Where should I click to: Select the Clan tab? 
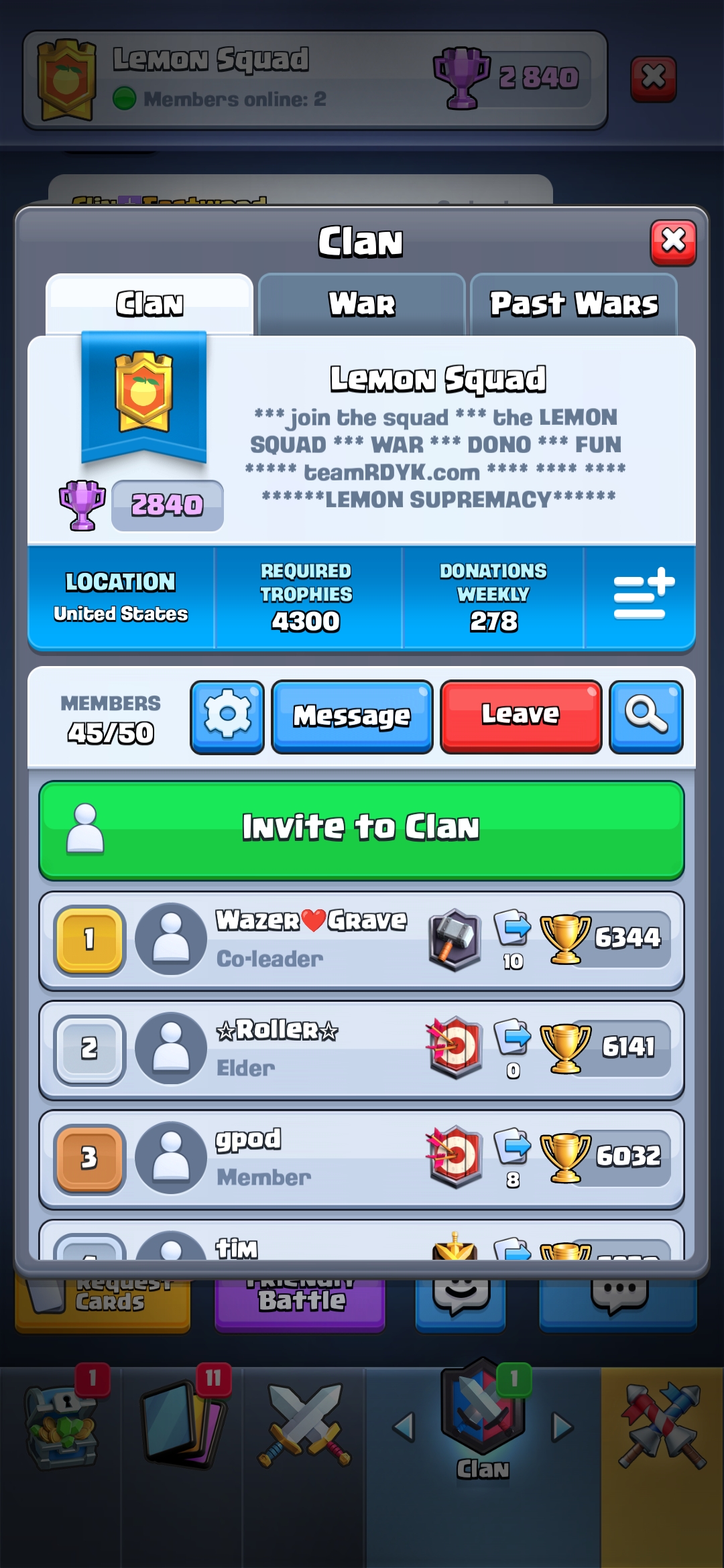tap(149, 304)
